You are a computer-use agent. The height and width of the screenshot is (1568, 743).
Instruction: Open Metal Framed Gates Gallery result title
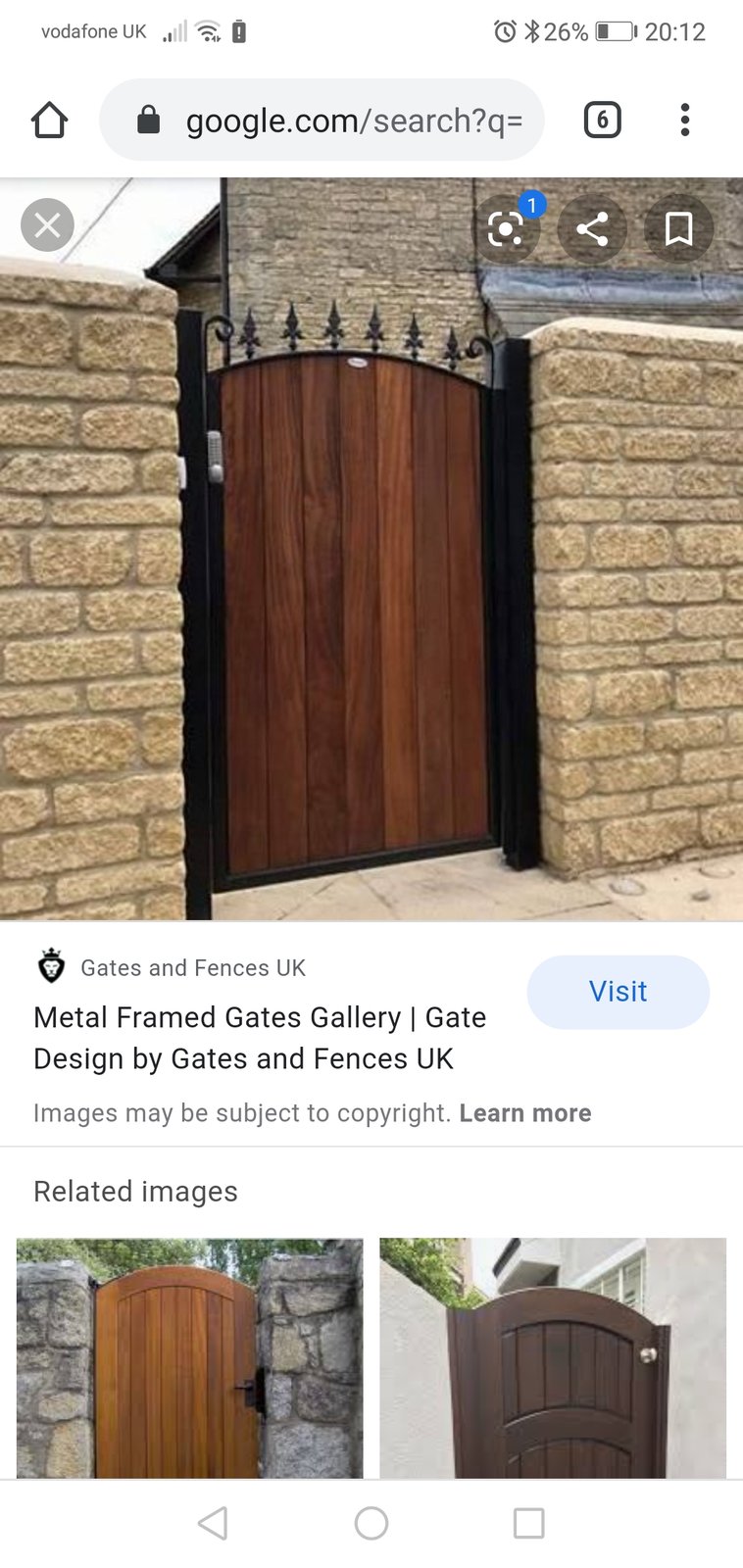pyautogui.click(x=260, y=1038)
